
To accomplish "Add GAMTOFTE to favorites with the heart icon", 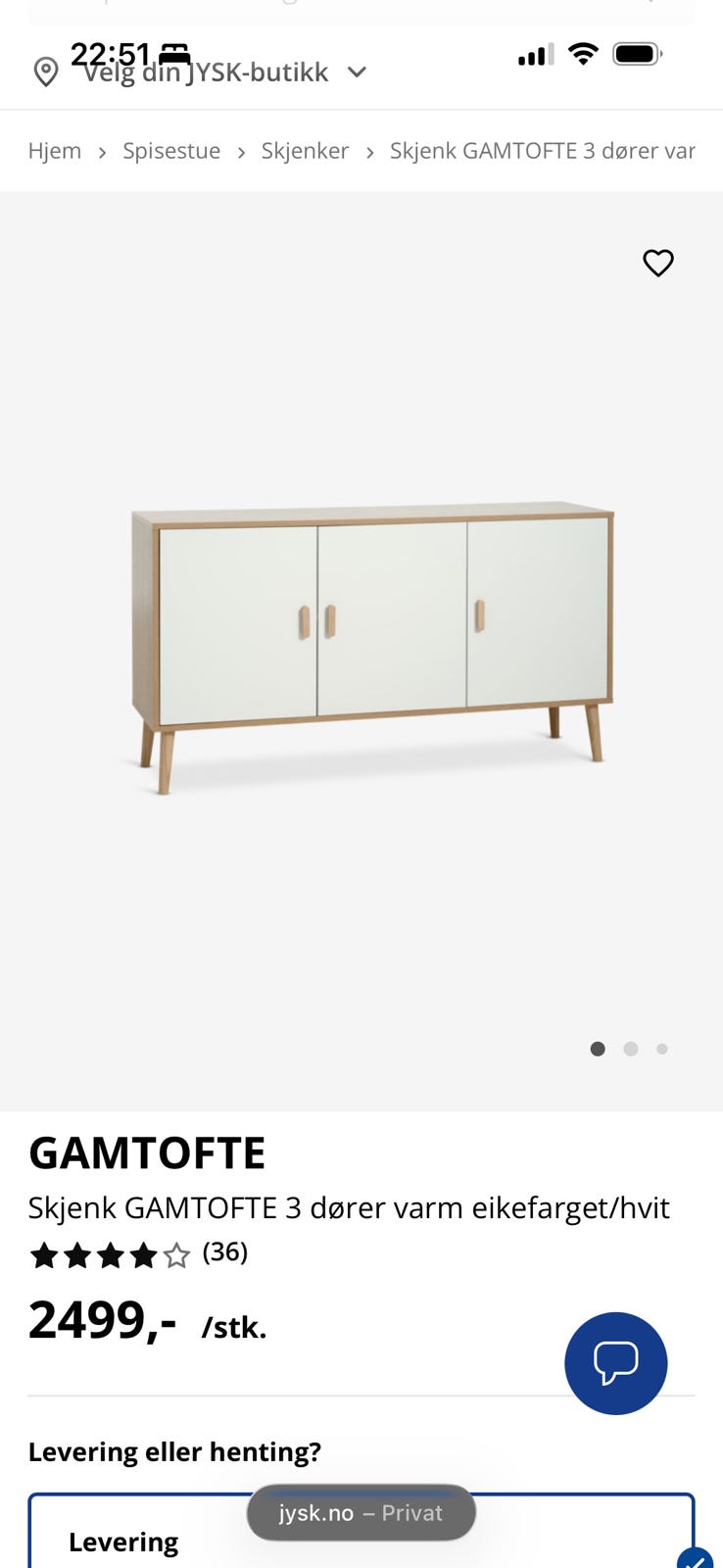I will 658,263.
